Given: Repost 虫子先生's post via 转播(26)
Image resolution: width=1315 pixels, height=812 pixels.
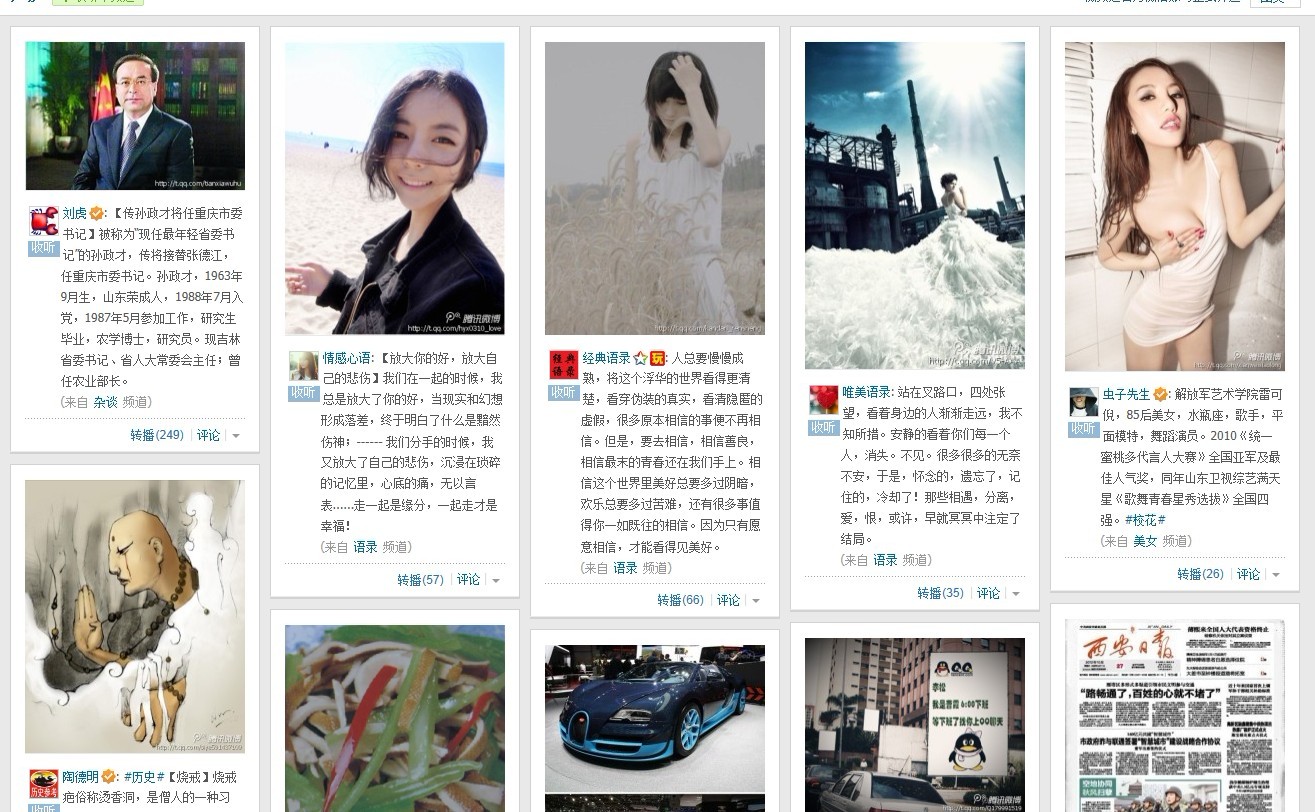Looking at the screenshot, I should click(x=1200, y=574).
